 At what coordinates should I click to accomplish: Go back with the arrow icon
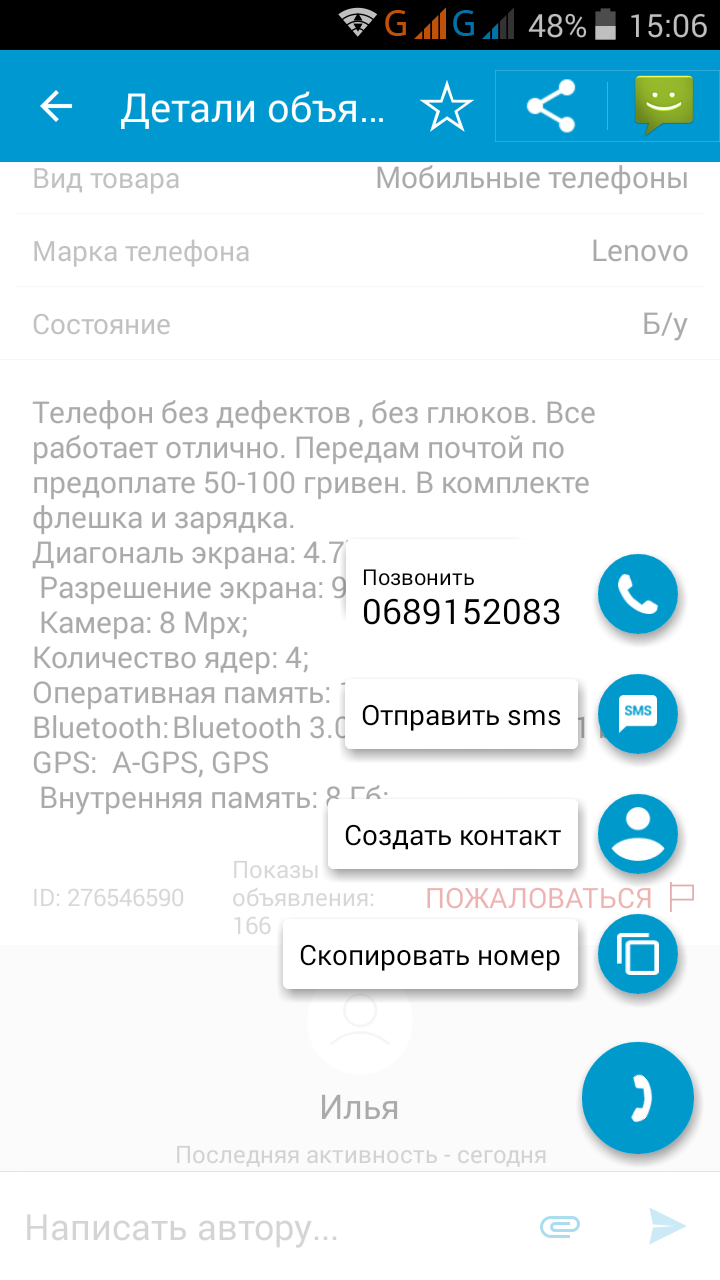pos(57,107)
